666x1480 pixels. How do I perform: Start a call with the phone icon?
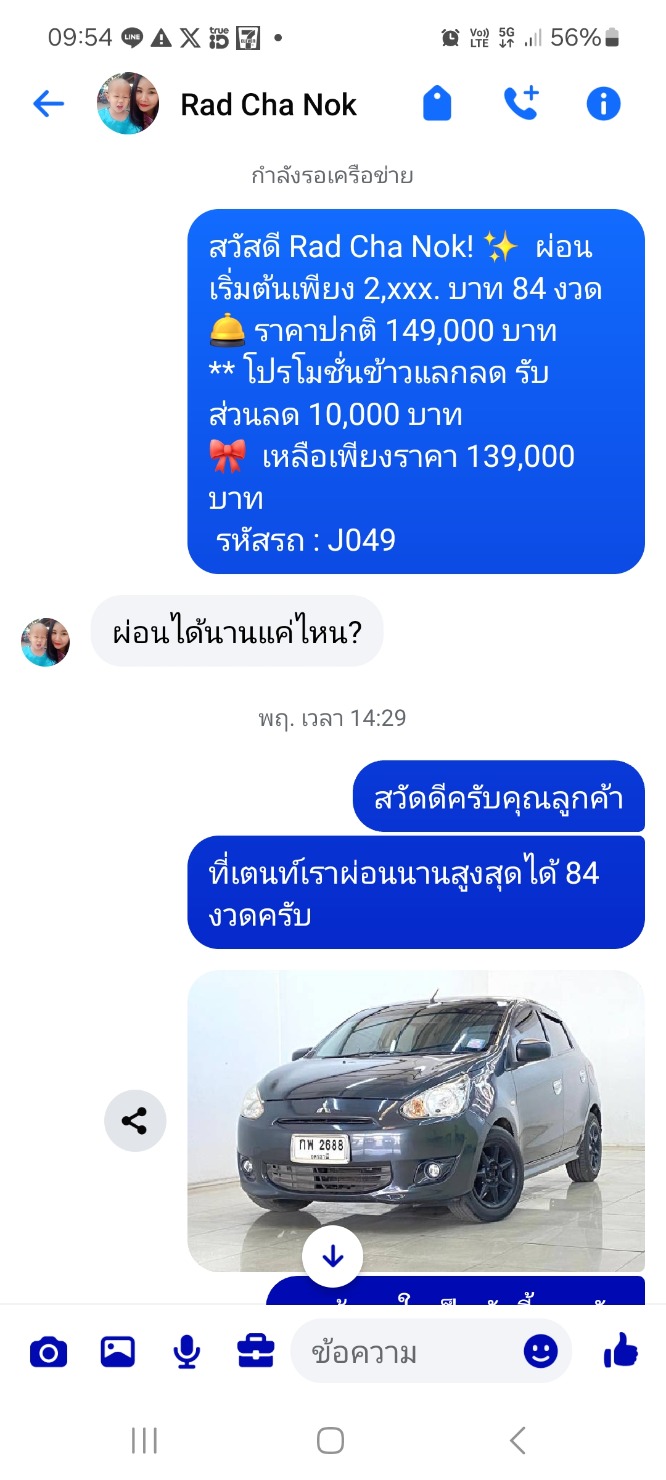tap(520, 104)
